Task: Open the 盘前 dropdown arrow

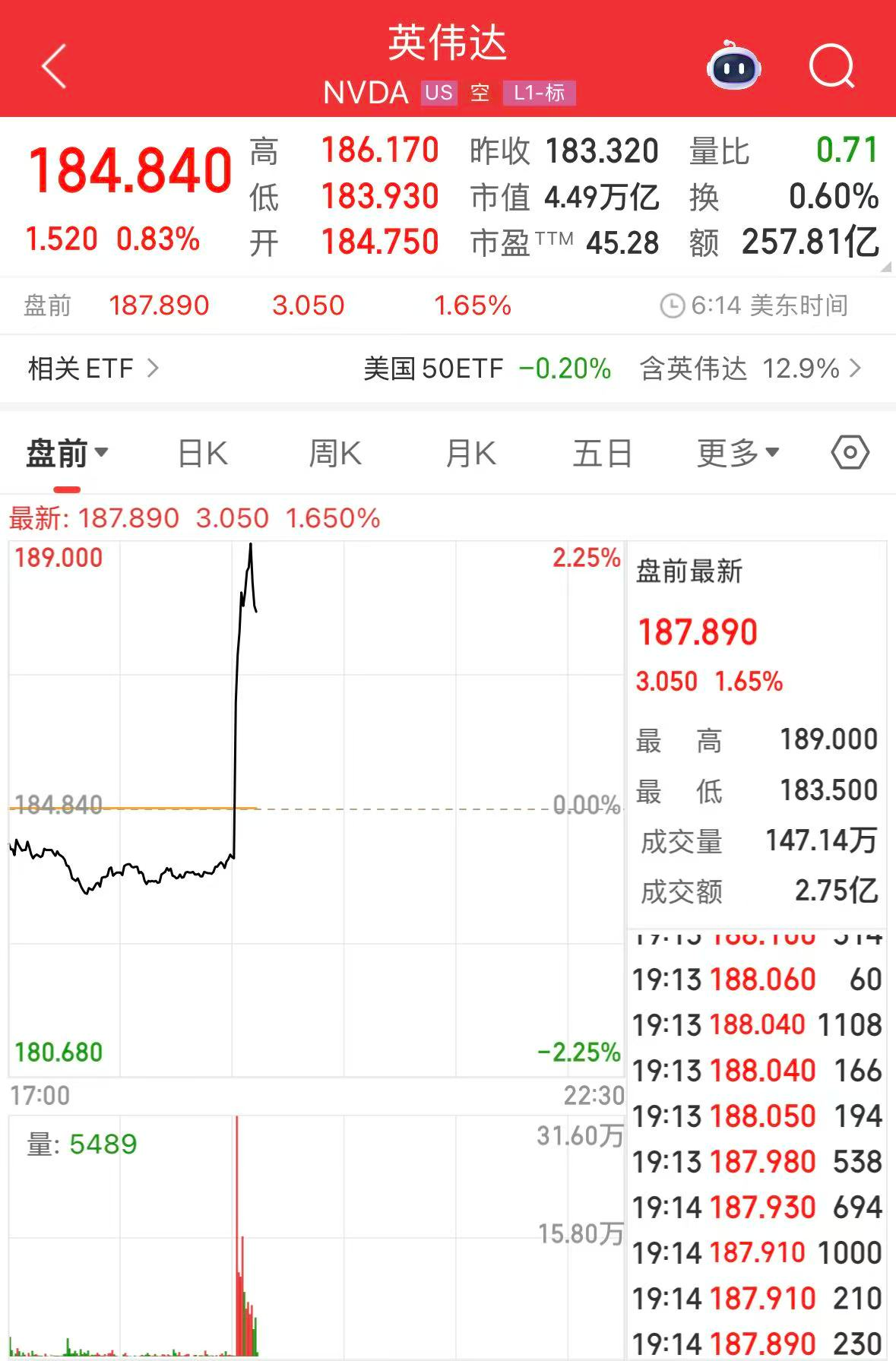Action: [x=101, y=451]
